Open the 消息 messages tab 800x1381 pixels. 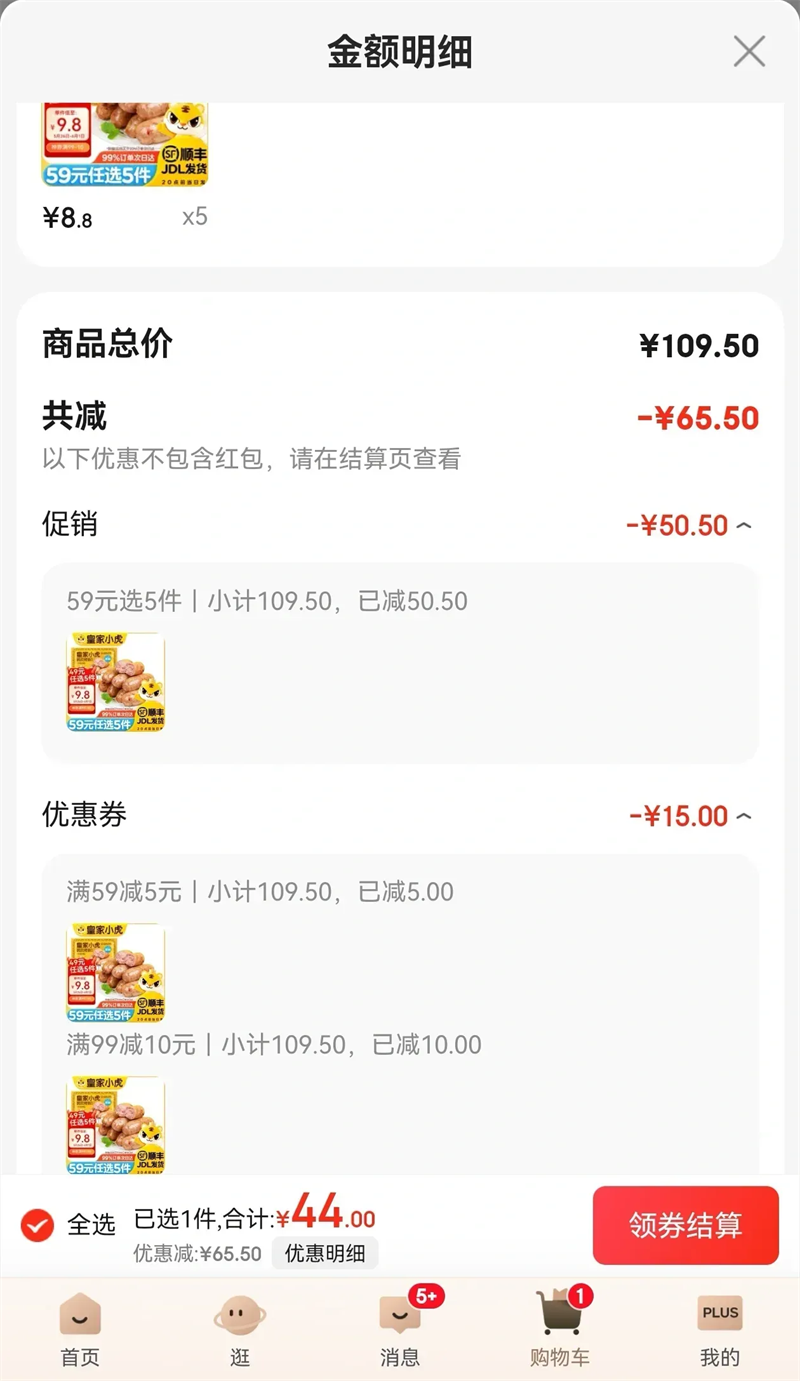400,1330
